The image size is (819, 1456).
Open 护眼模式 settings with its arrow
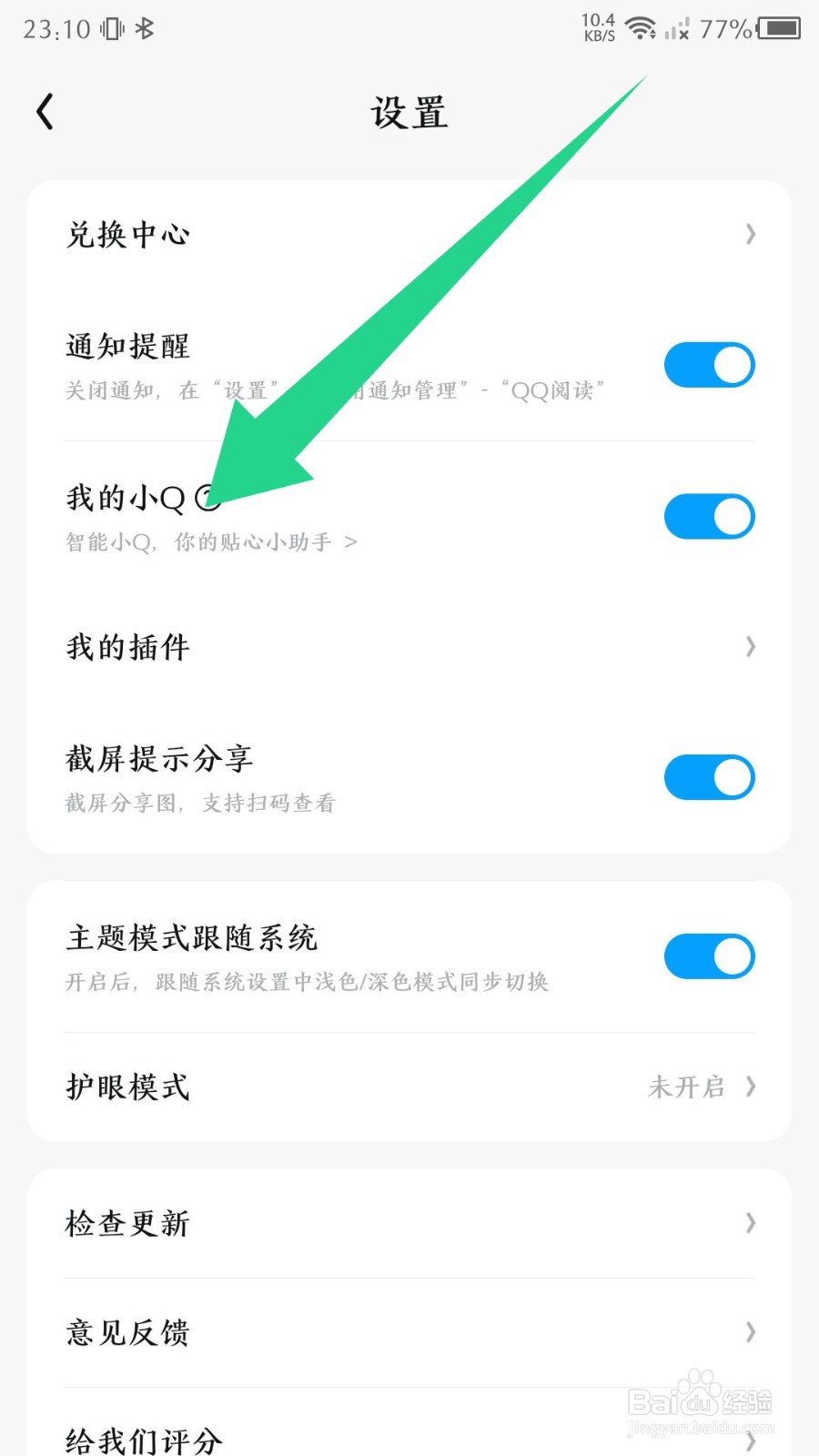click(749, 1087)
